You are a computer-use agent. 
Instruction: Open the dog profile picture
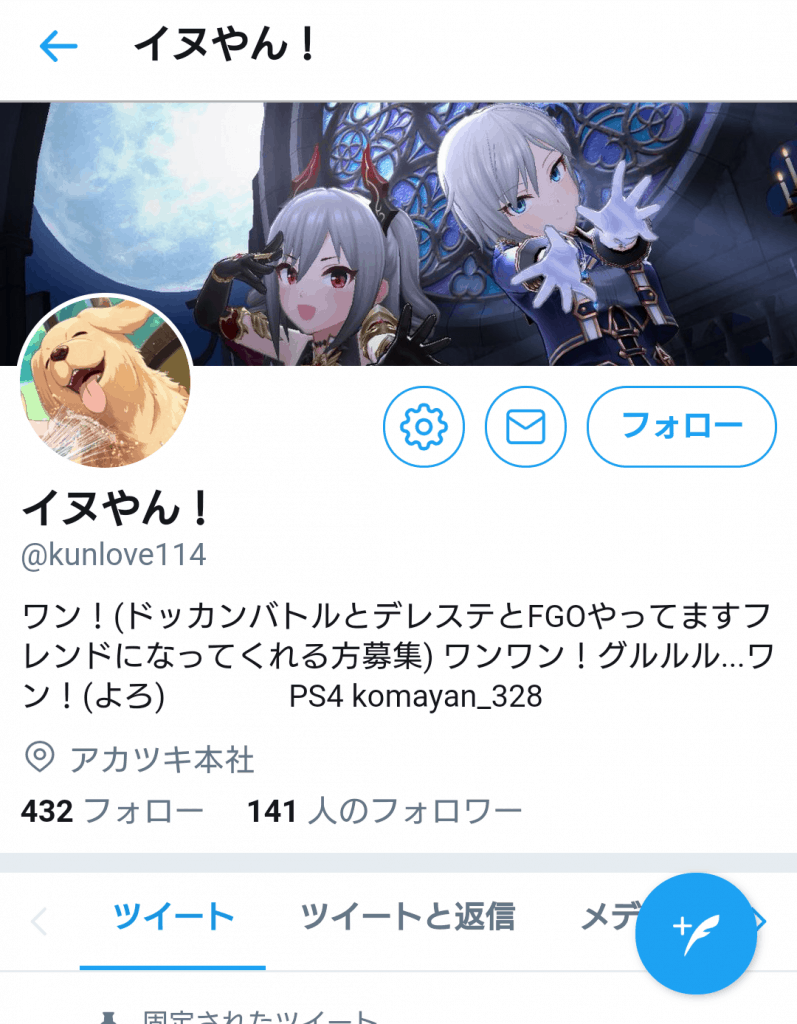(106, 381)
